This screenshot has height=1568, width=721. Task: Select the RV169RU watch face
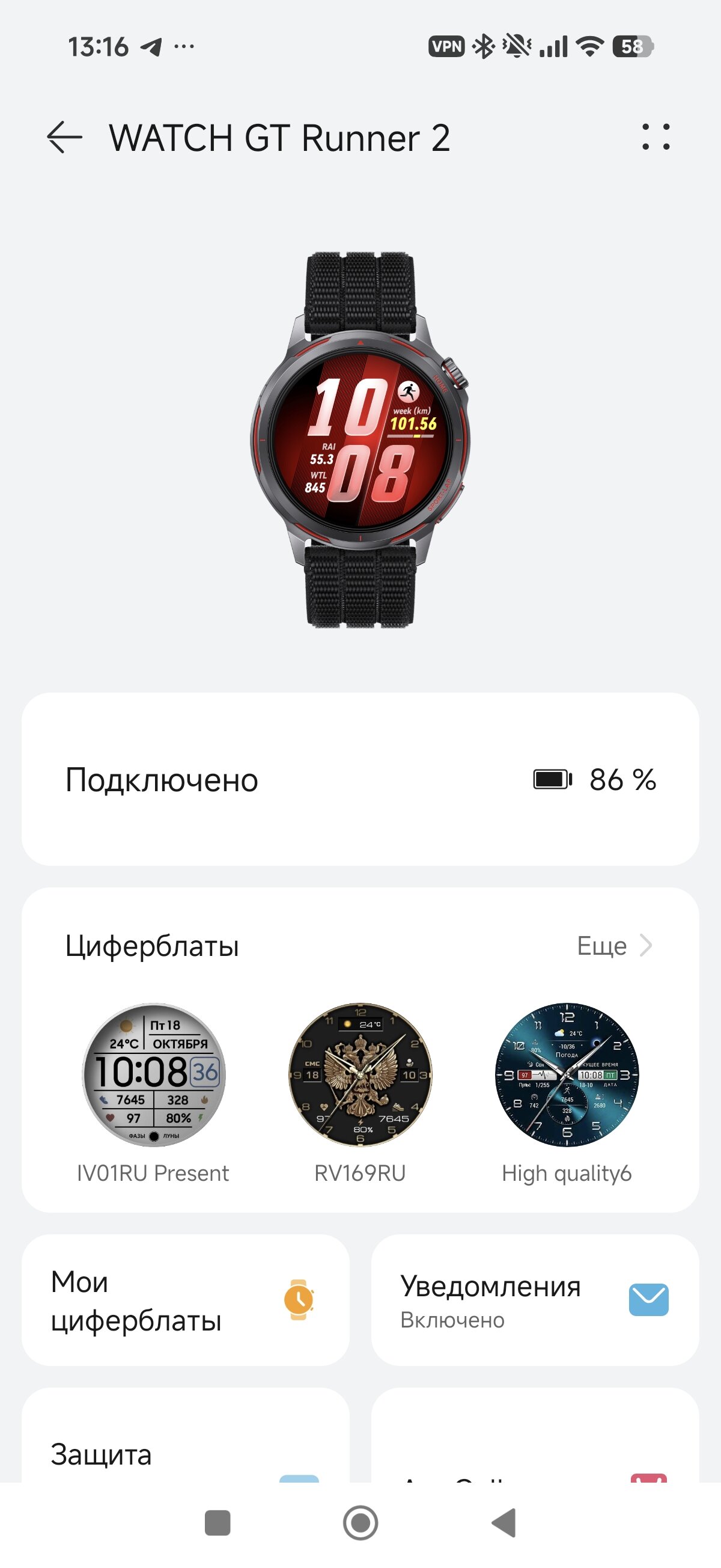[360, 1074]
